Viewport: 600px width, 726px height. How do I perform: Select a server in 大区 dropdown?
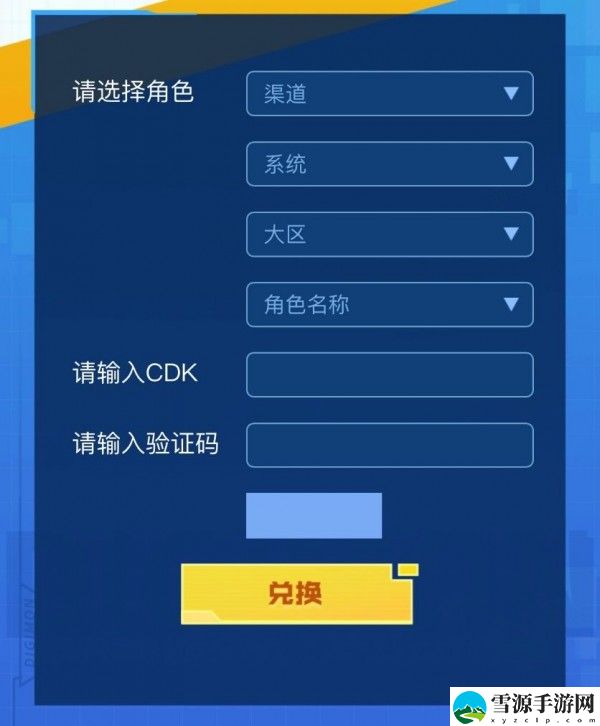click(x=389, y=234)
